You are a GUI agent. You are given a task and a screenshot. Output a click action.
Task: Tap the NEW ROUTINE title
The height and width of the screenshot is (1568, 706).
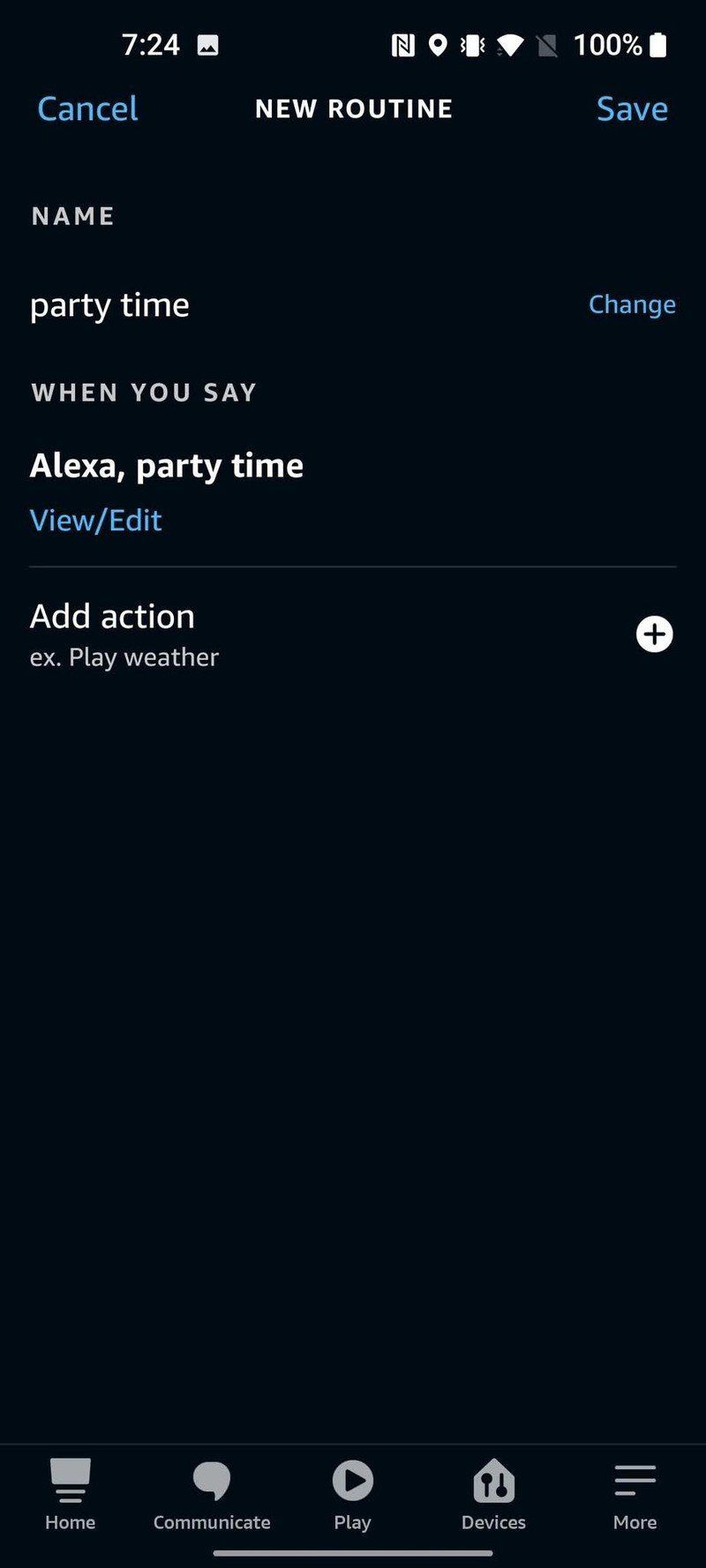pos(353,109)
